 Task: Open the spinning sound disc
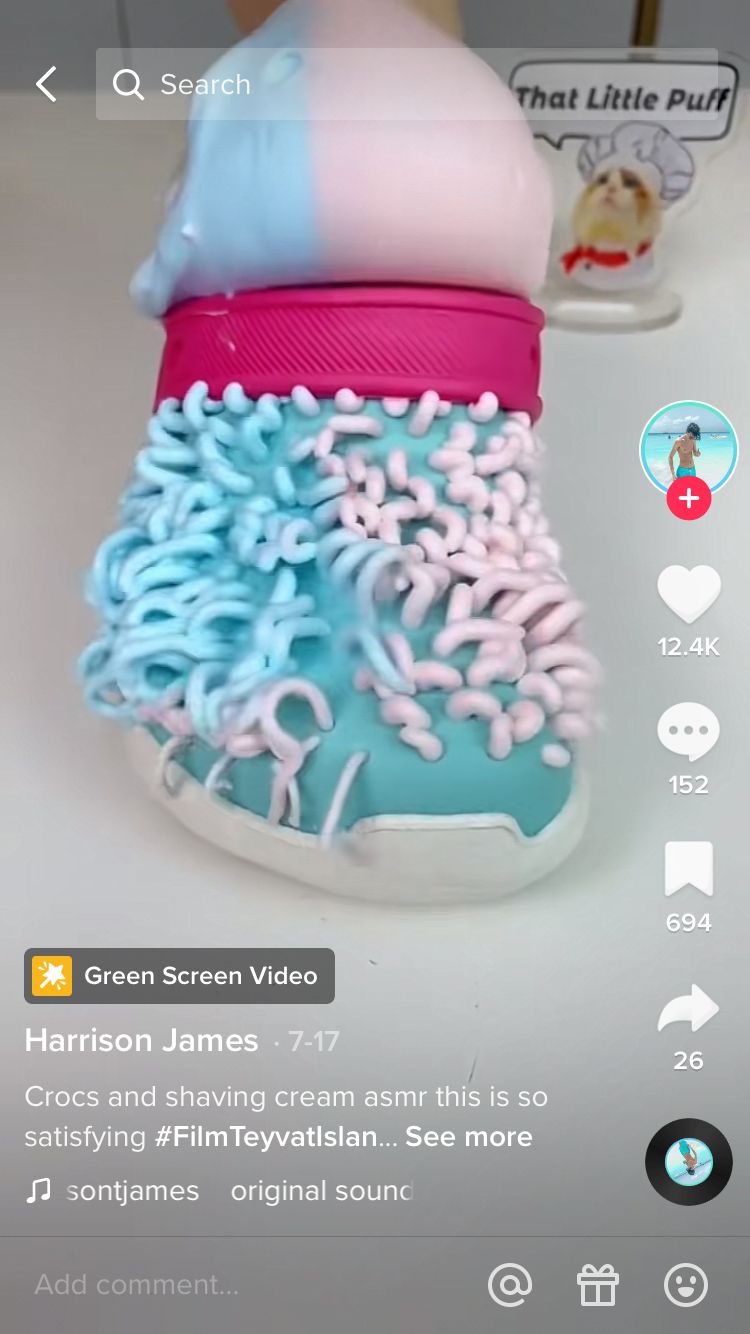pos(688,1162)
